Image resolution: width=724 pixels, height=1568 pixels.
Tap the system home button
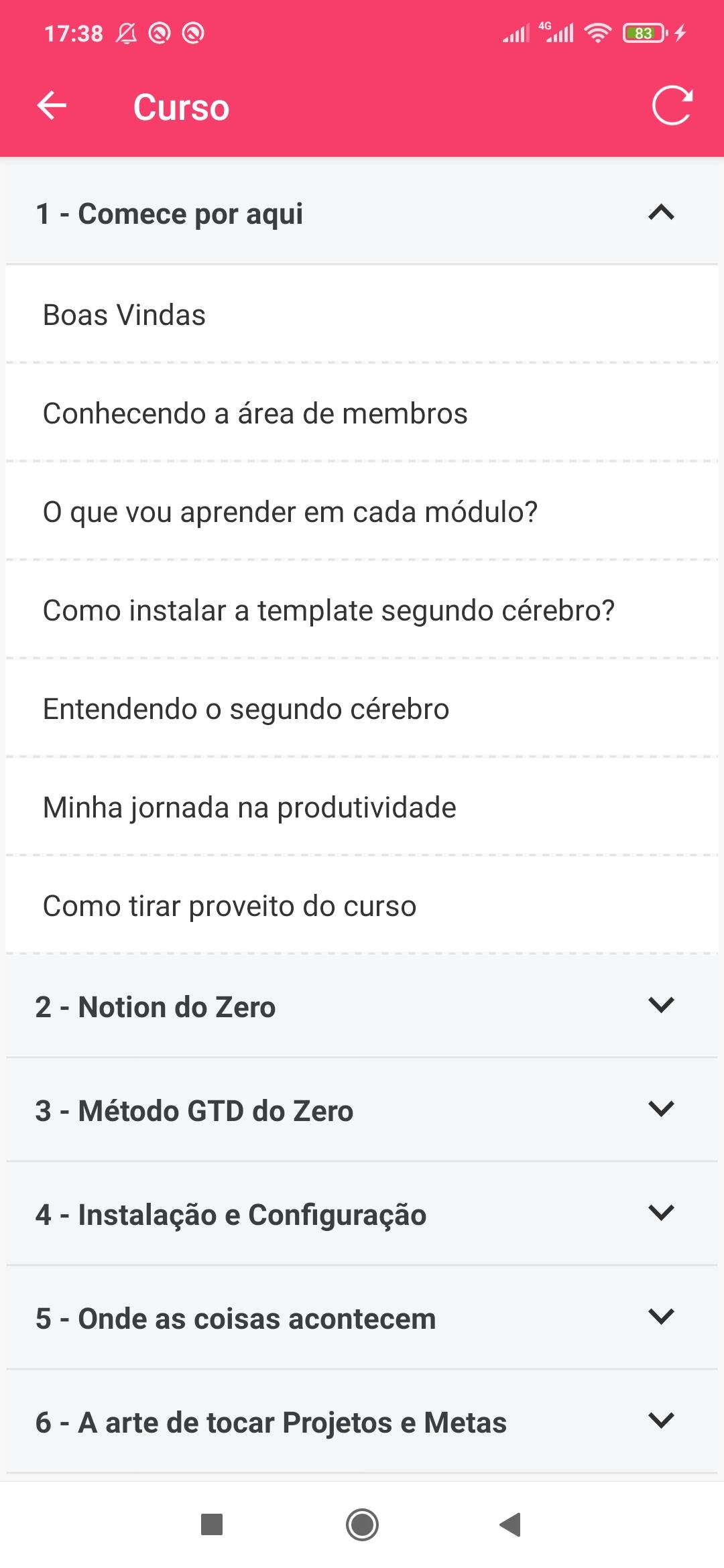point(362,1524)
